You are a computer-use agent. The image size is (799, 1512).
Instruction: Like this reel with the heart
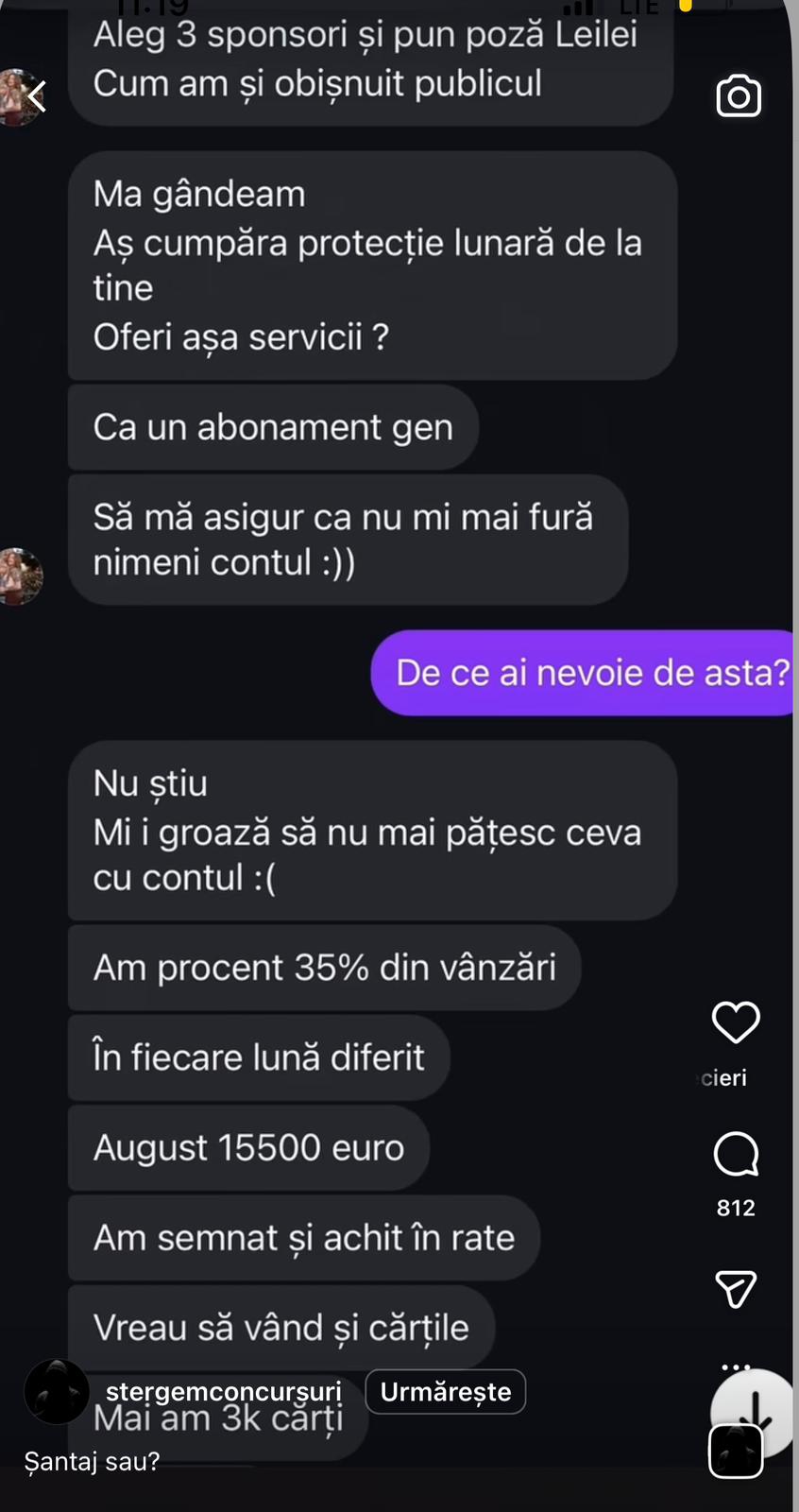pyautogui.click(x=735, y=1022)
